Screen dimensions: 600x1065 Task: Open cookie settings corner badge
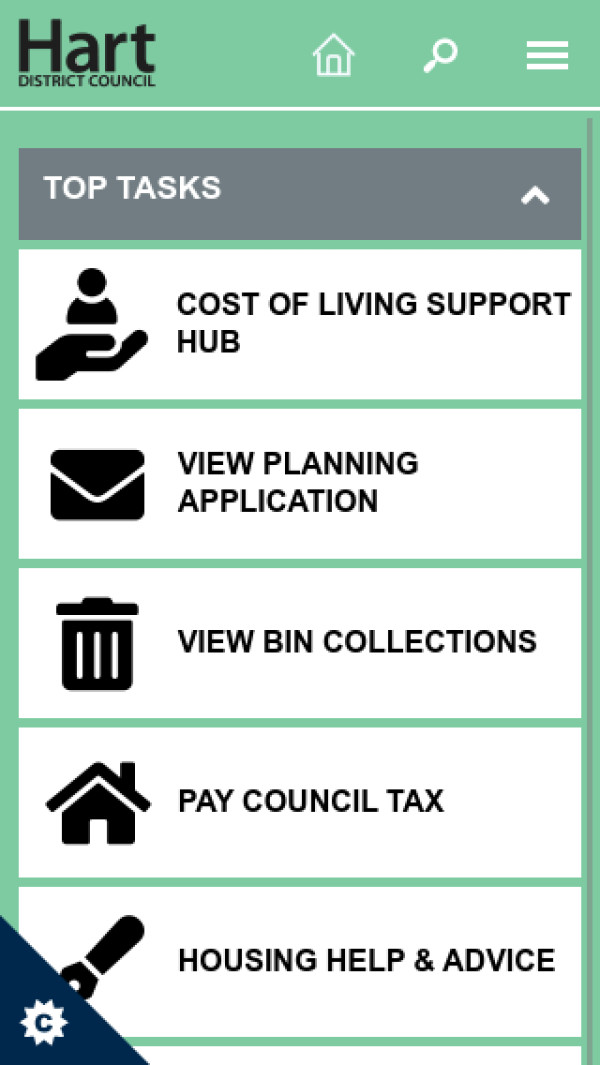(x=43, y=1022)
